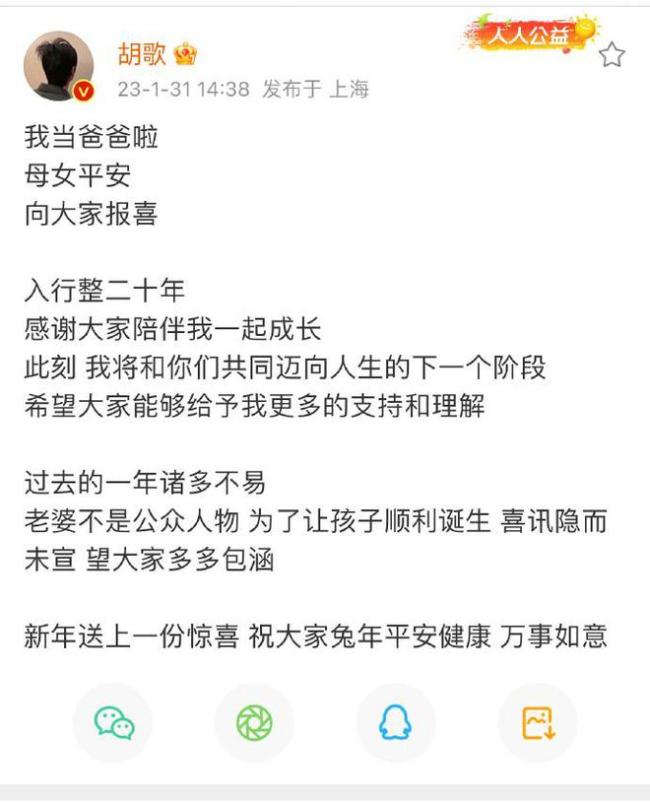The height and width of the screenshot is (802, 650).
Task: Open the 人人公益 badge
Action: 530,36
